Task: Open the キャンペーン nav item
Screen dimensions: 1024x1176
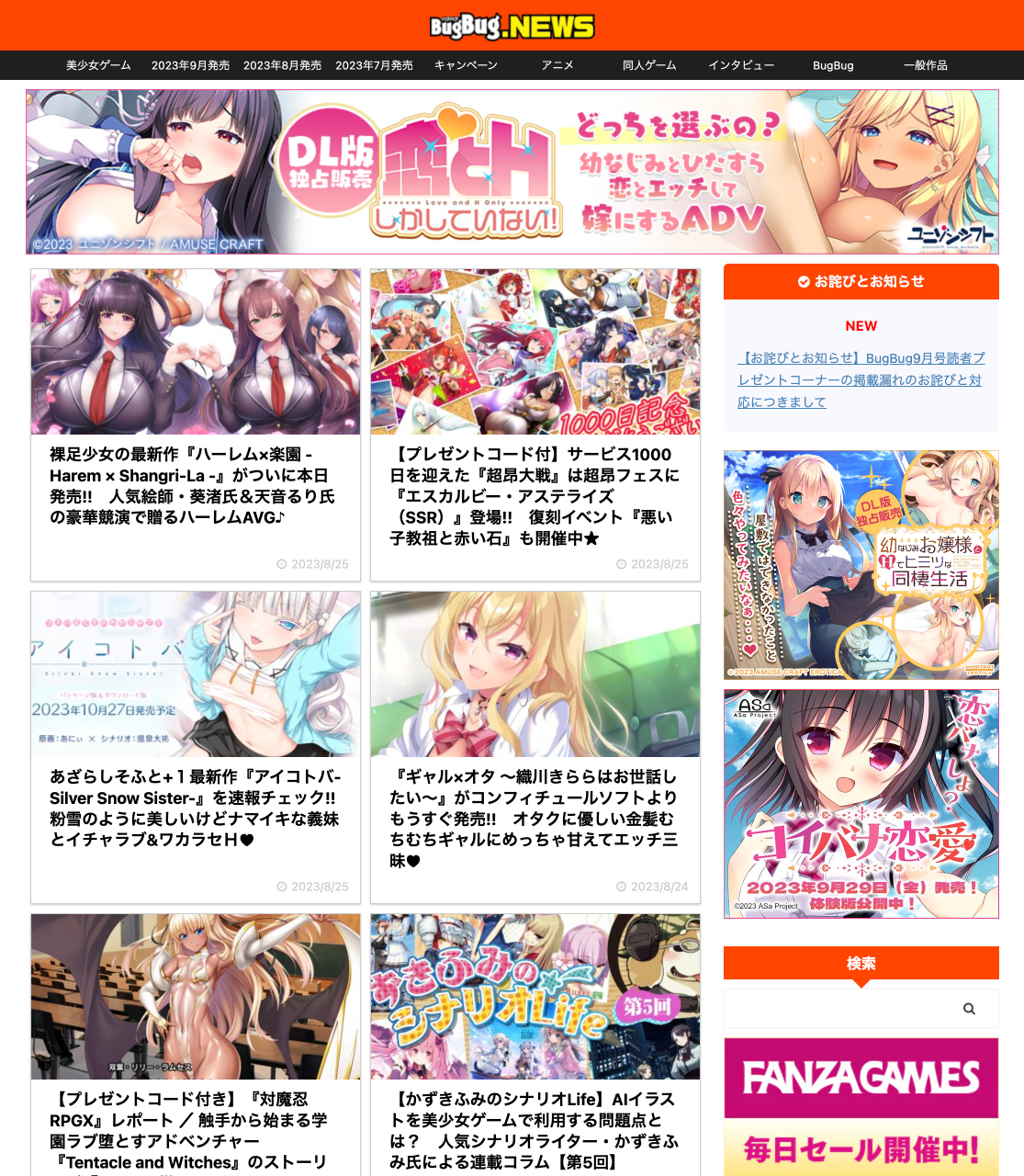Action: tap(466, 65)
